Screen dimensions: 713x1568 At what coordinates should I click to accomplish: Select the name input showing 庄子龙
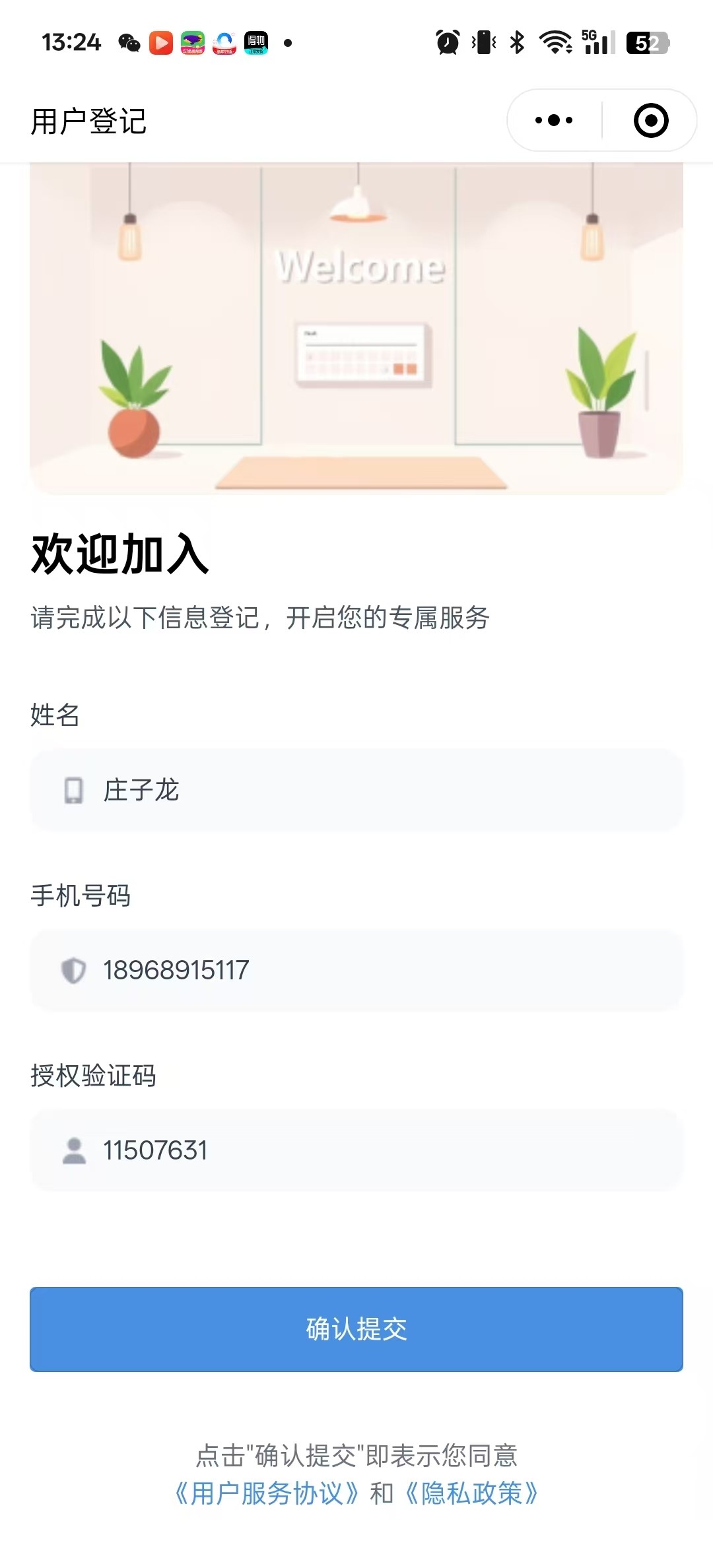coord(356,789)
